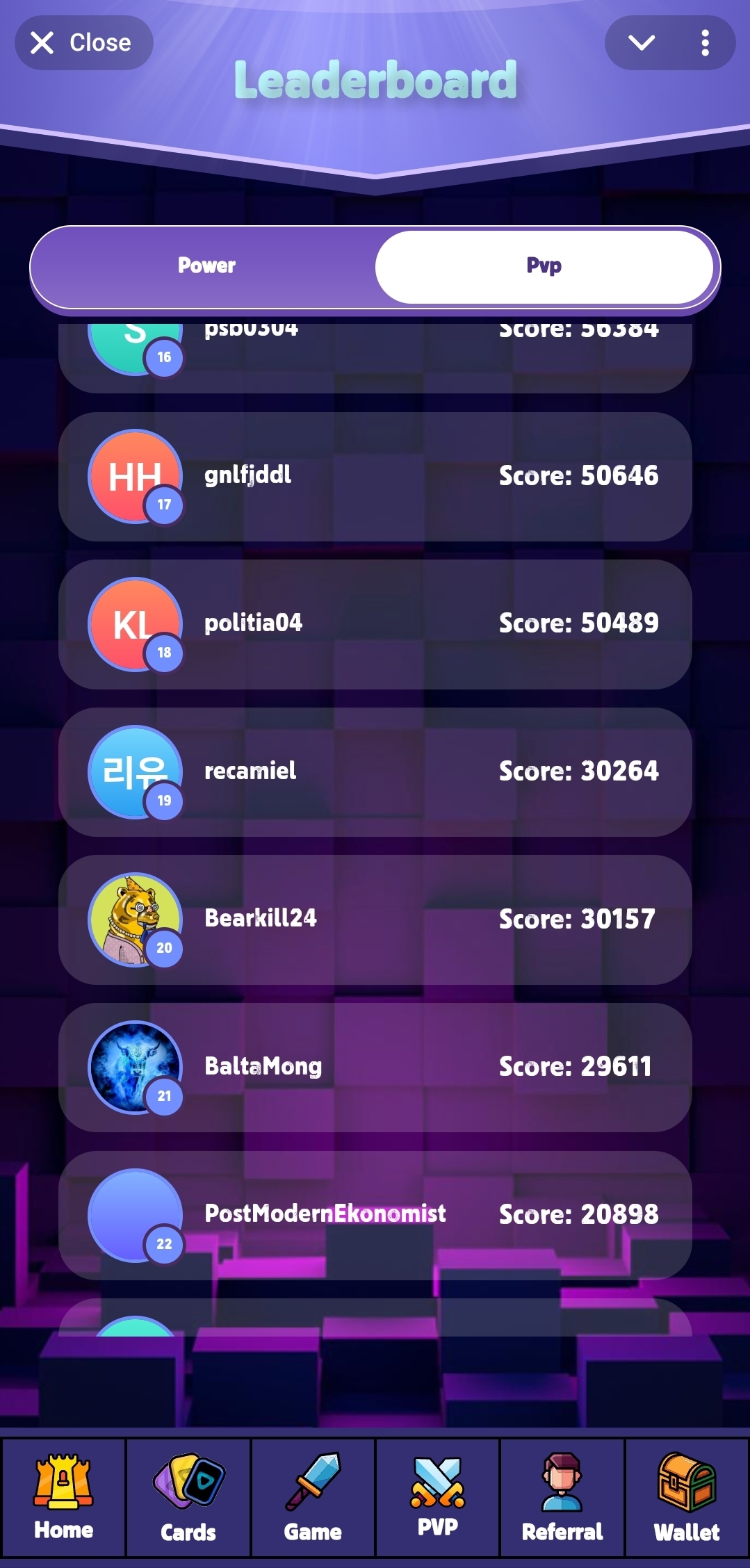The height and width of the screenshot is (1568, 750).
Task: Collapse app with the down chevron
Action: pyautogui.click(x=641, y=43)
